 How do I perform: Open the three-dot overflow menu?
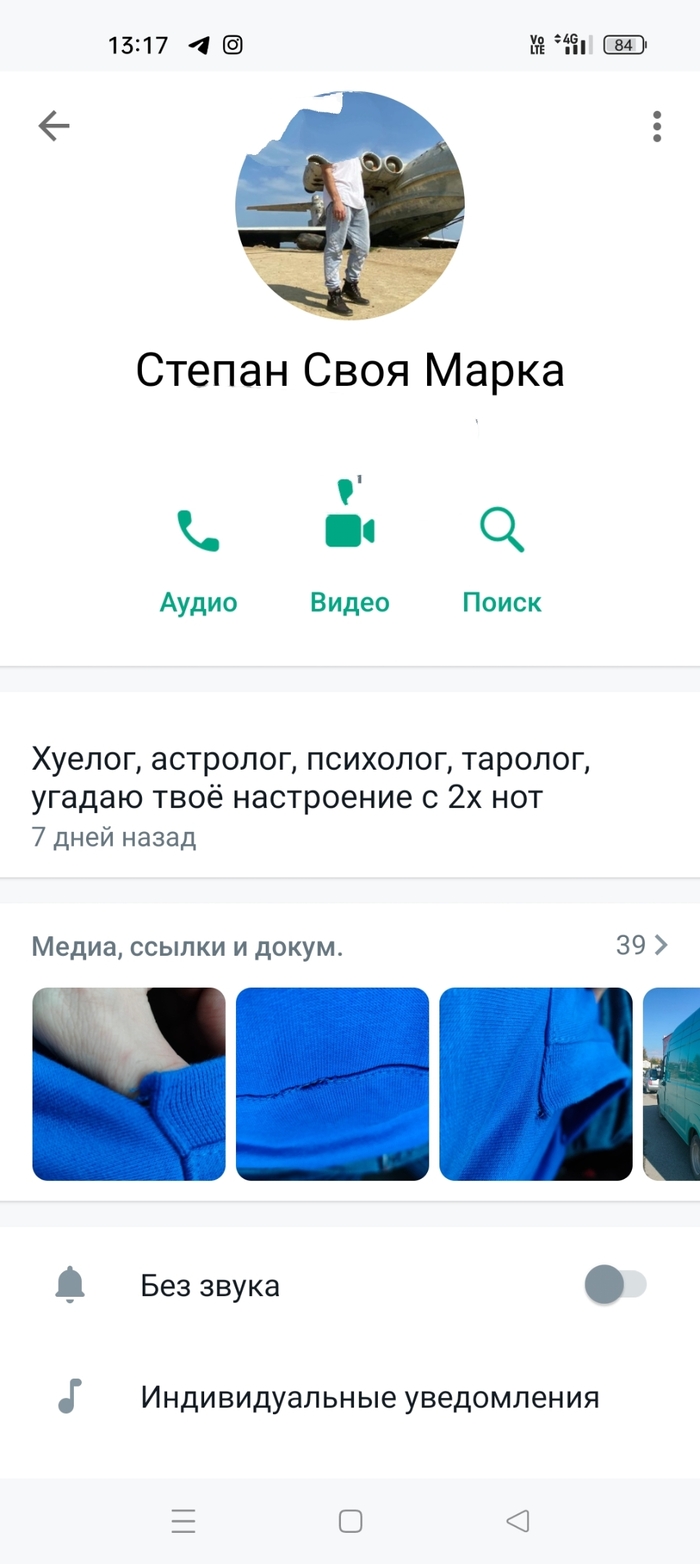tap(656, 126)
